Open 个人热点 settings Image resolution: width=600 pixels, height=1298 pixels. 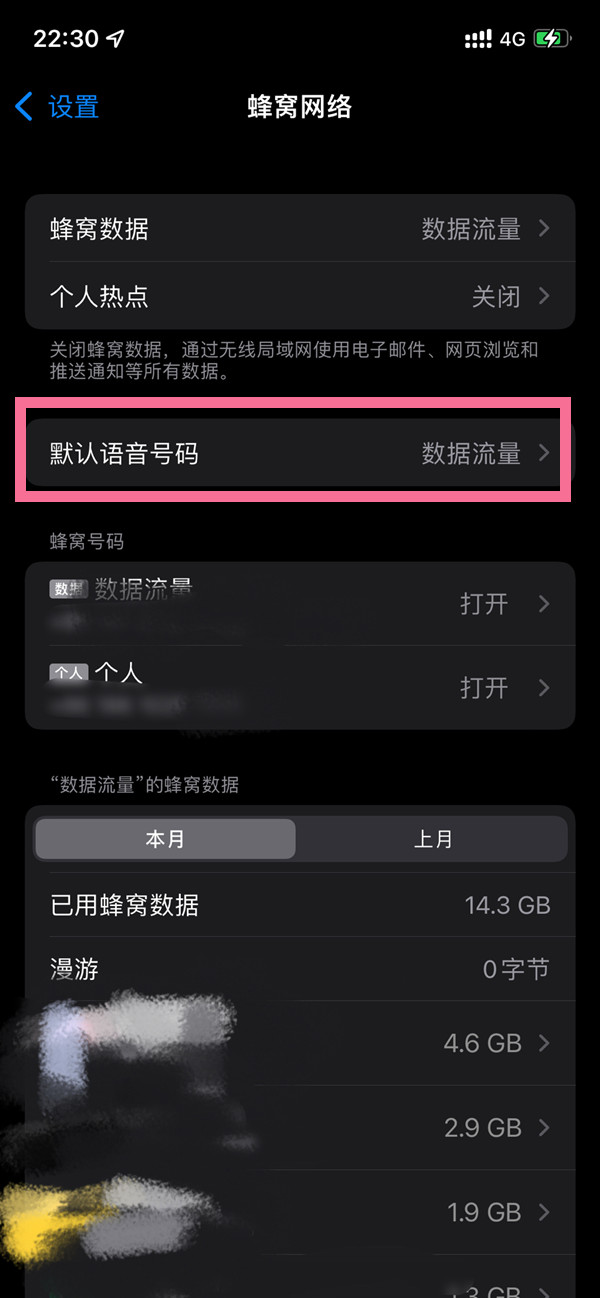click(x=300, y=296)
